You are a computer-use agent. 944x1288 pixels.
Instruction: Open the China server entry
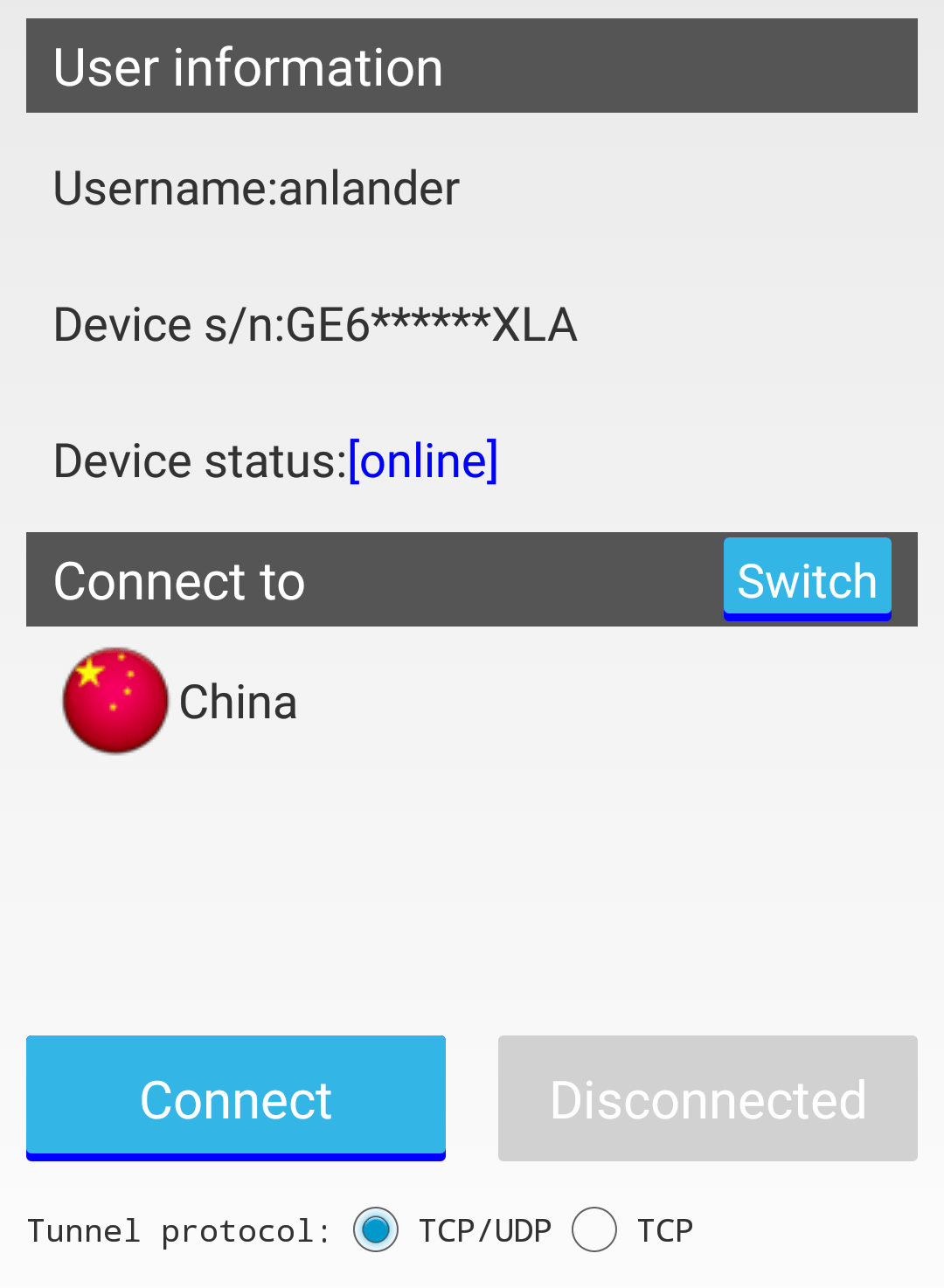pos(181,702)
